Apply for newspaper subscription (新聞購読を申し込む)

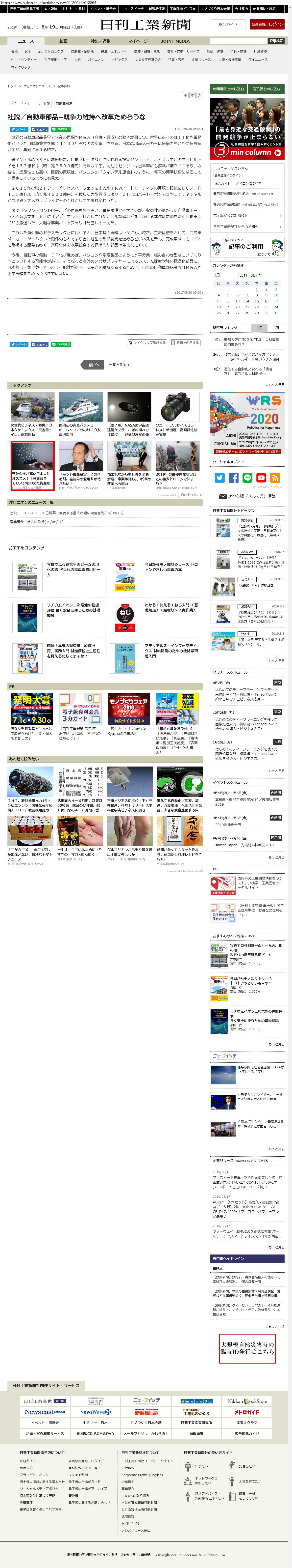[229, 89]
